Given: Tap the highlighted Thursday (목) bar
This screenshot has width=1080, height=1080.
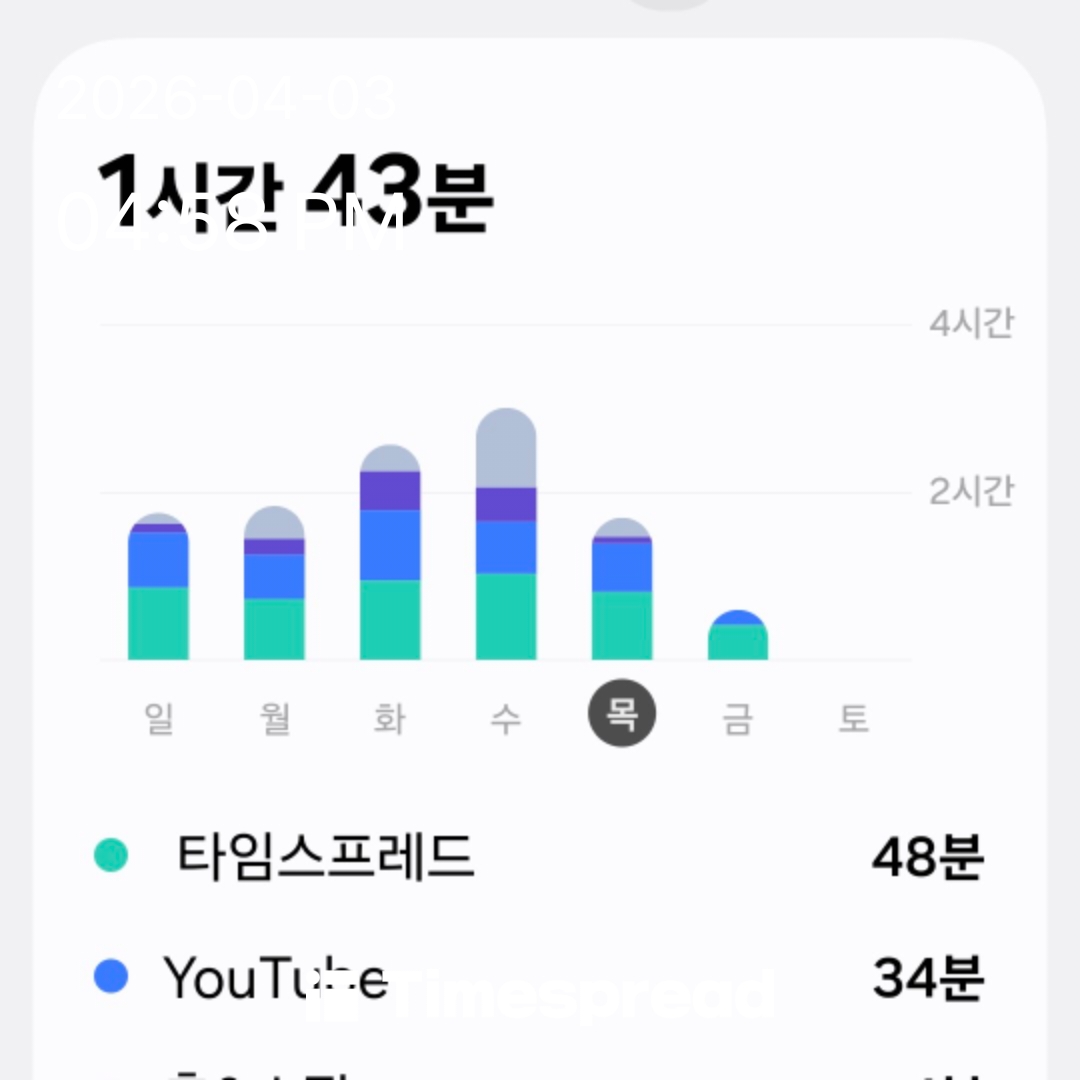Looking at the screenshot, I should pos(622,590).
